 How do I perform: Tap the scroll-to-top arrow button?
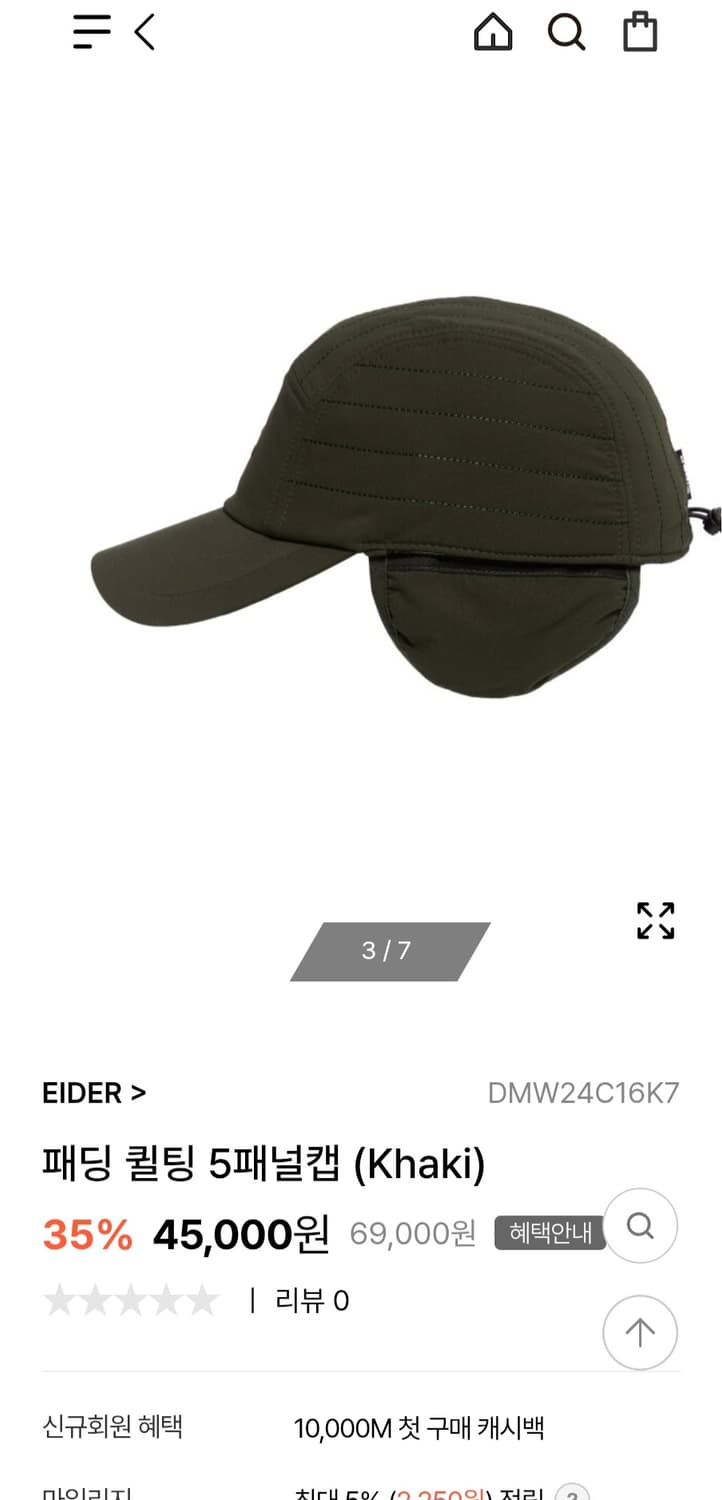coord(640,1332)
